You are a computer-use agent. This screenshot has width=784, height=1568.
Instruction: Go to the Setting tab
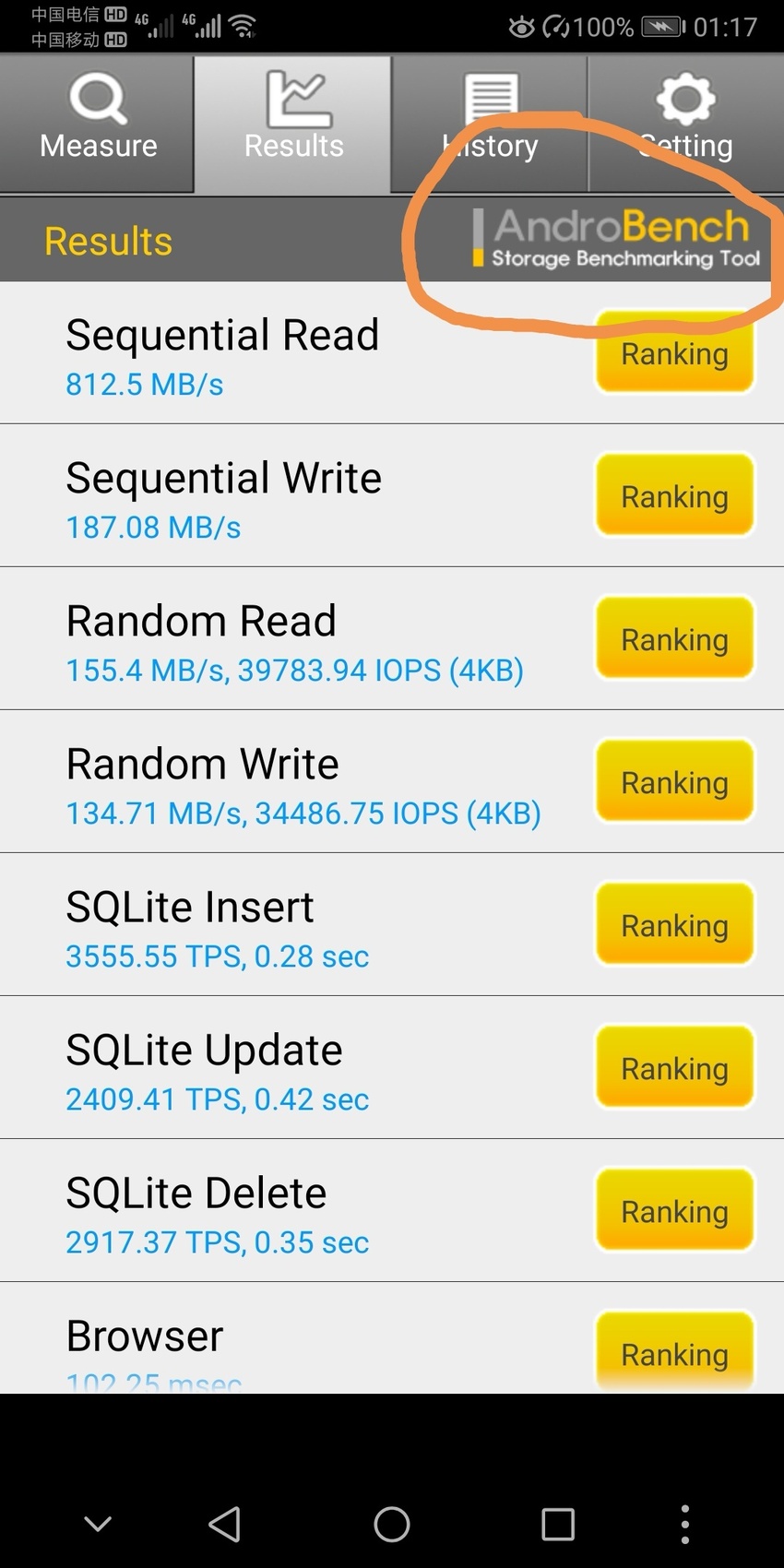tap(686, 124)
